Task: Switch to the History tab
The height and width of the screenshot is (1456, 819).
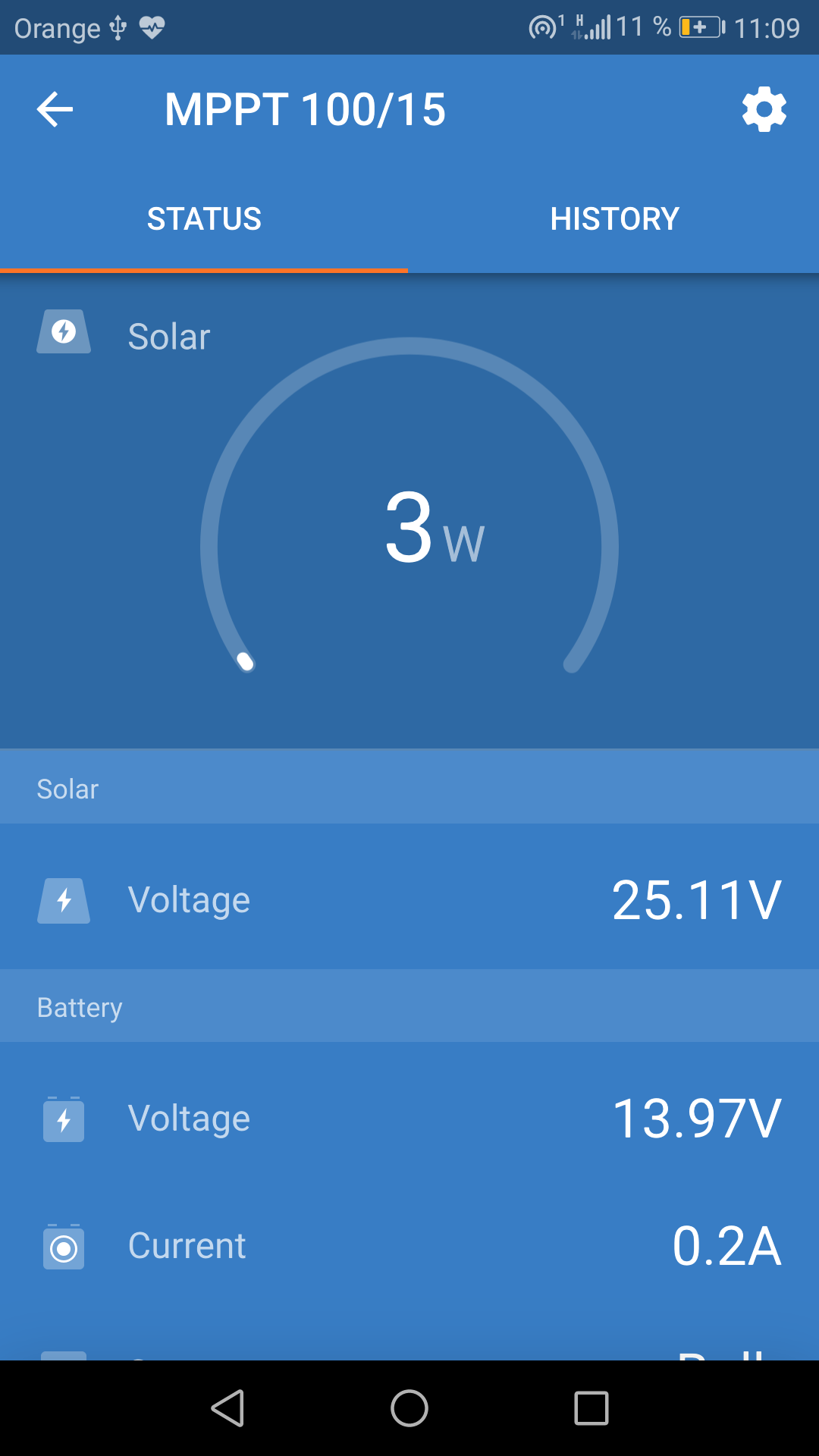Action: pos(614,219)
